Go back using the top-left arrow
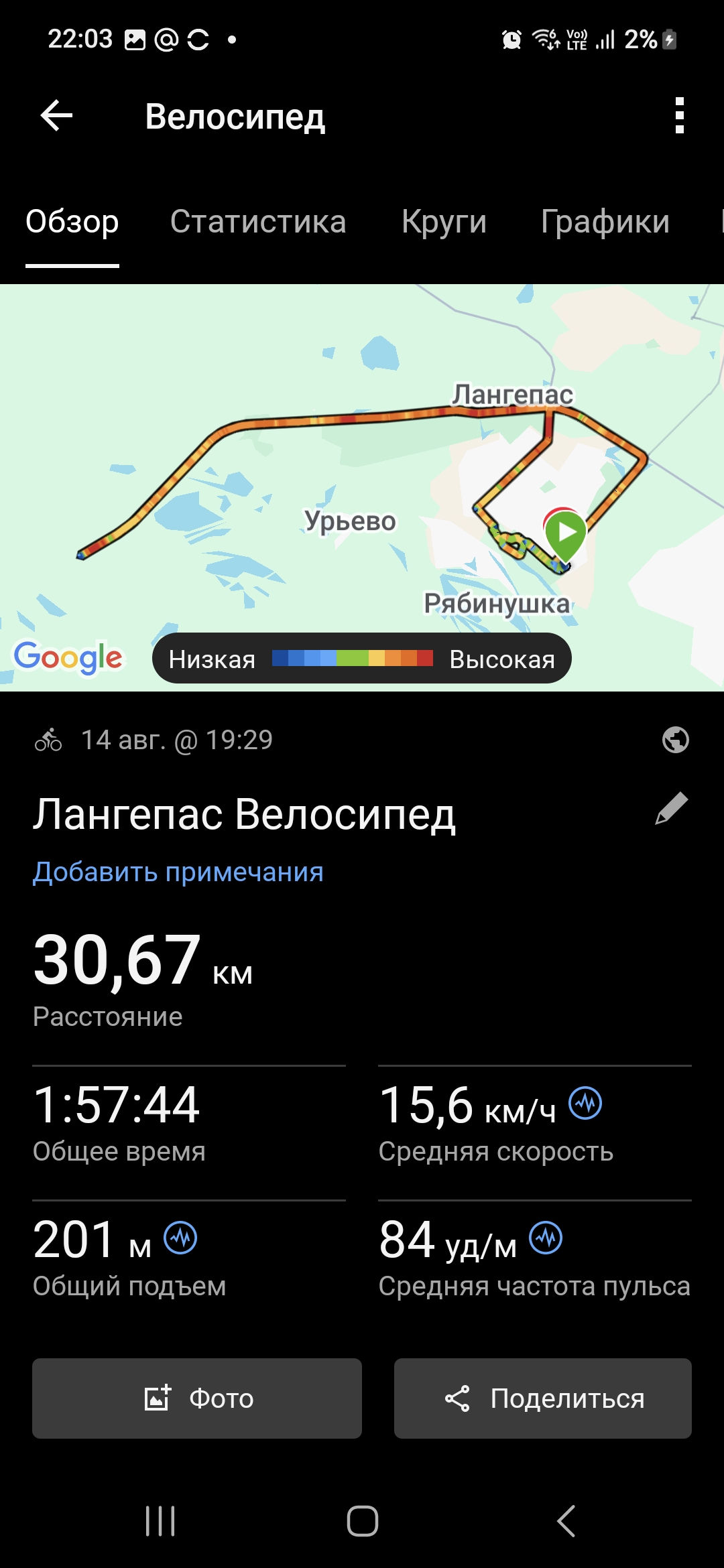 coord(57,116)
